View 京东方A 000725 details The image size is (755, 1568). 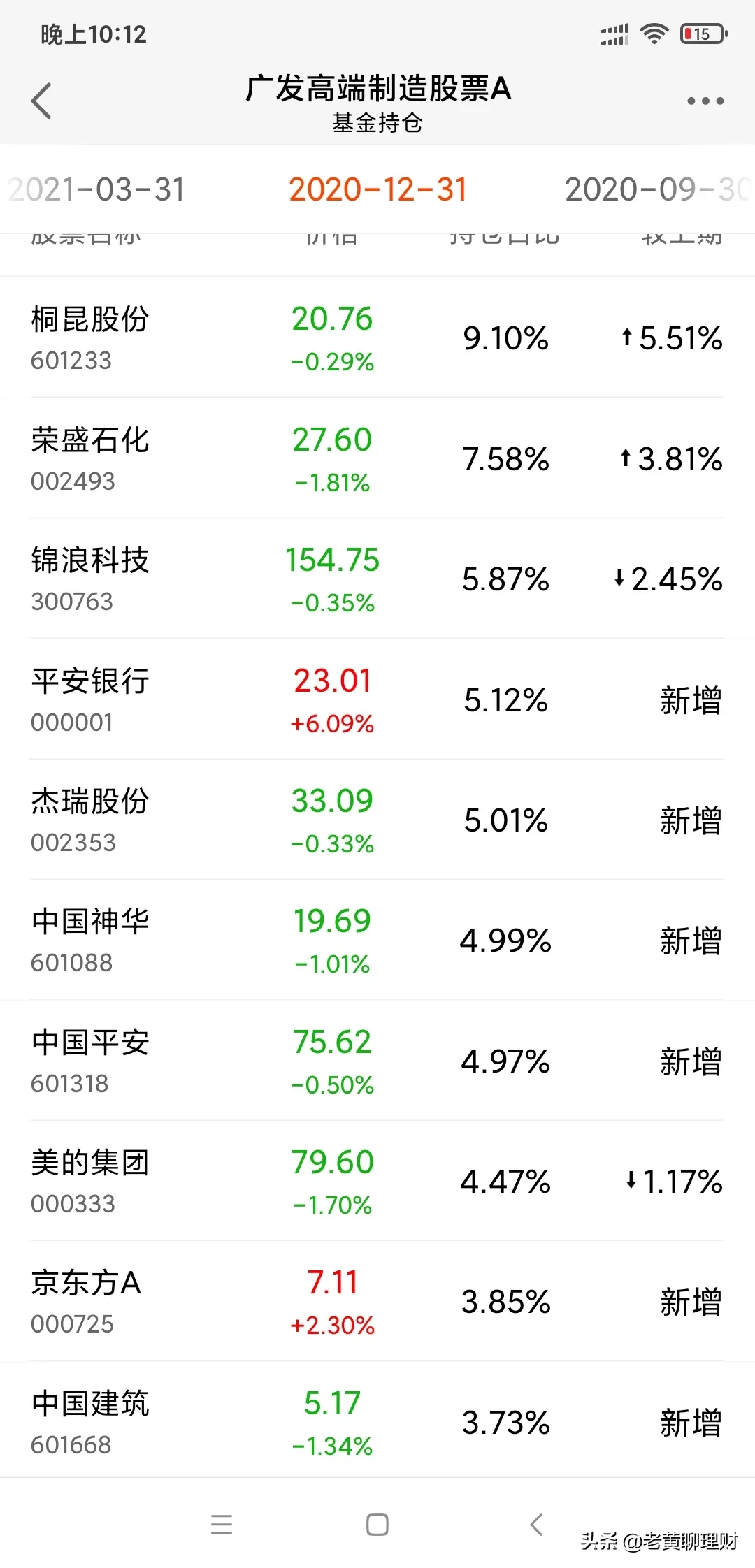[x=377, y=1302]
